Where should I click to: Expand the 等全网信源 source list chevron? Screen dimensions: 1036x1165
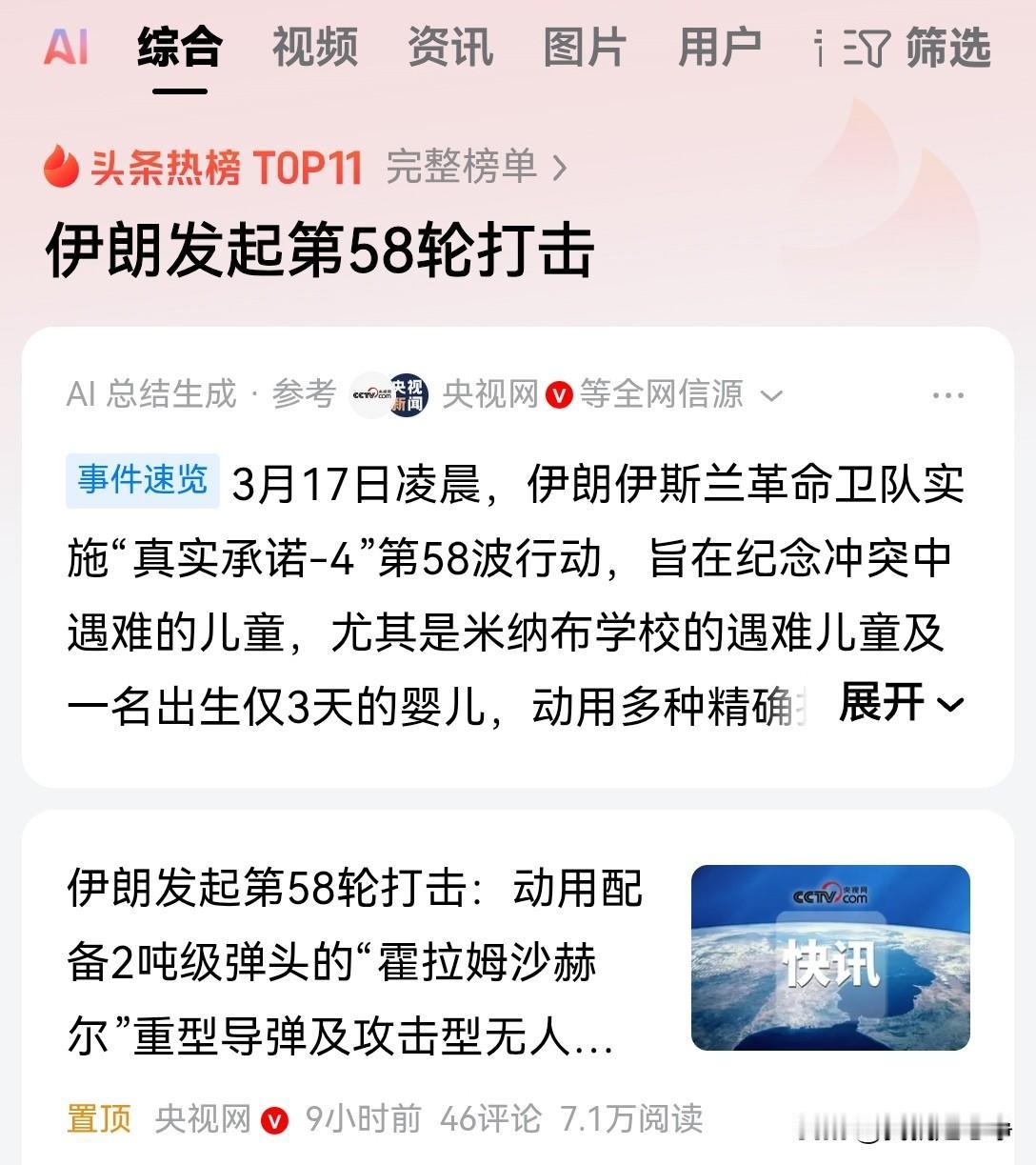[772, 394]
